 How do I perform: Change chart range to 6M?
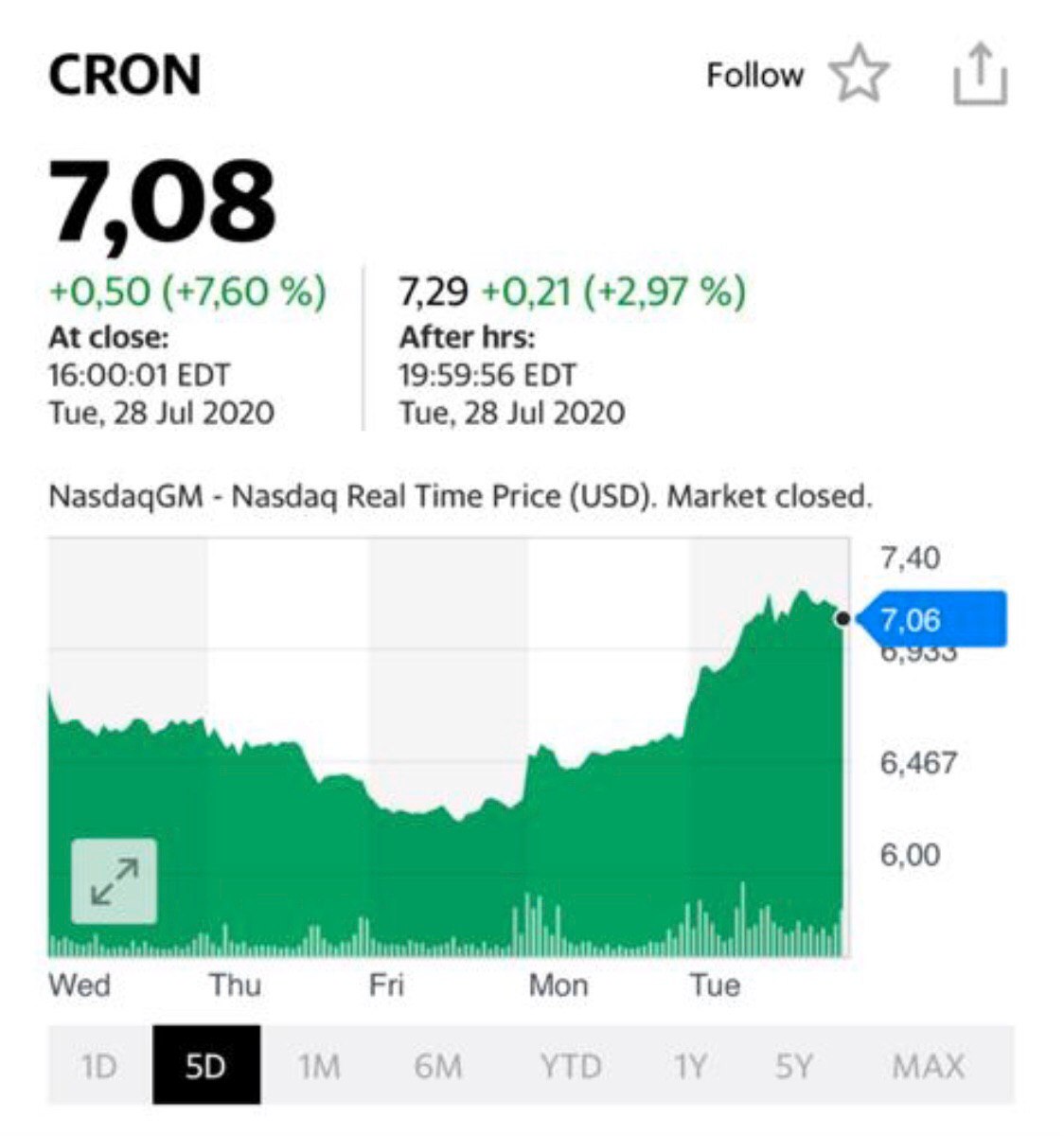437,1066
